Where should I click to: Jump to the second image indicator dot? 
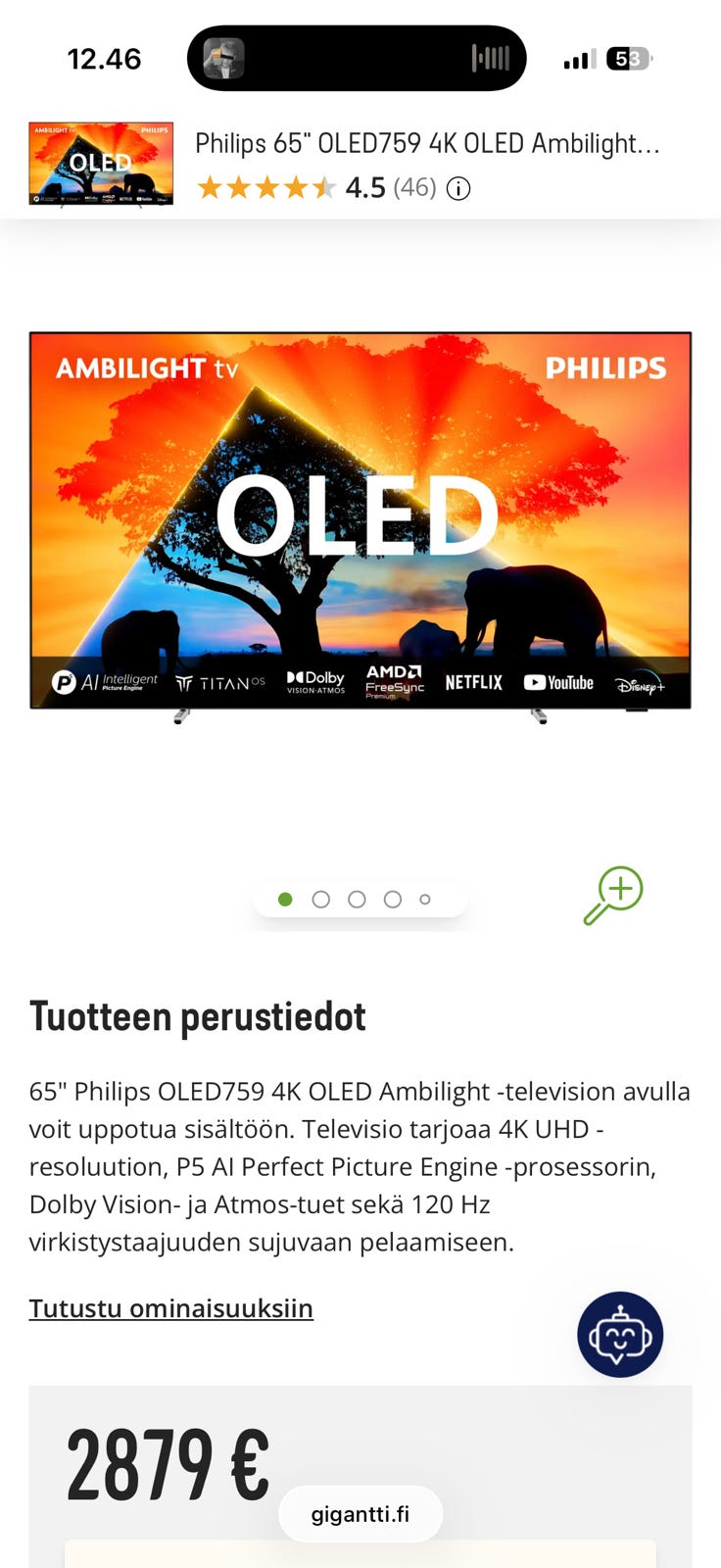(x=320, y=899)
